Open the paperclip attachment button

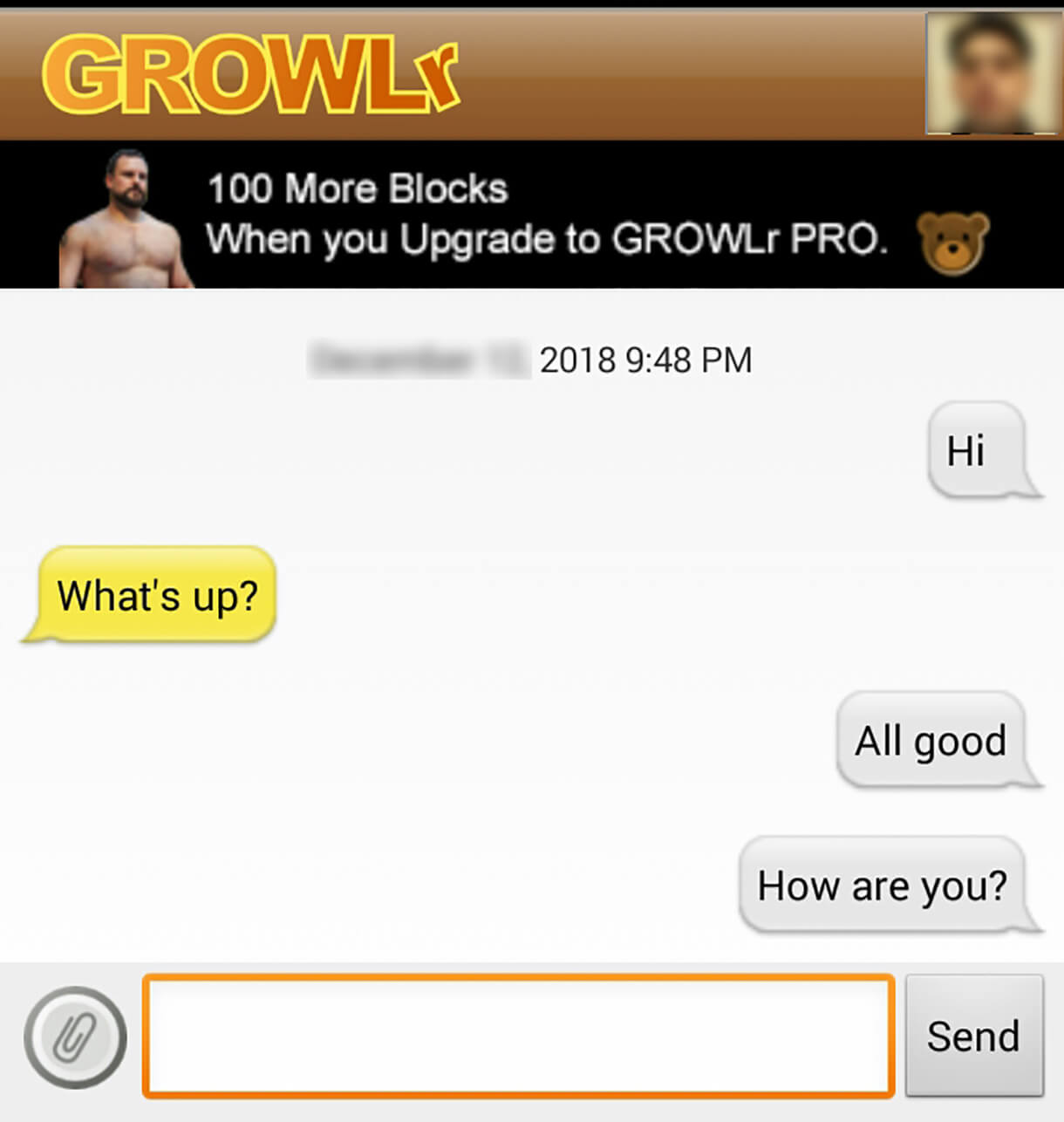75,1037
